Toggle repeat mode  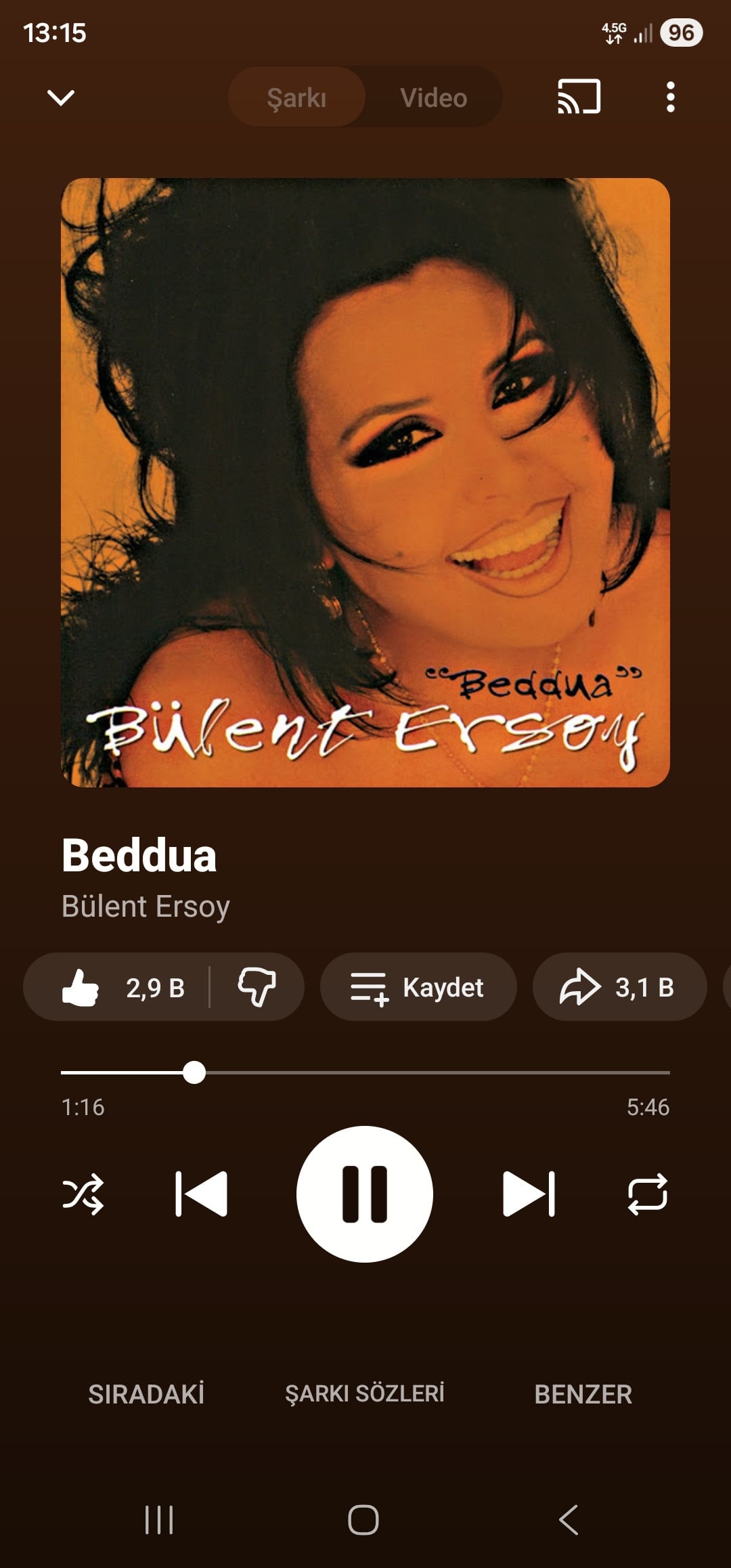click(x=648, y=1194)
